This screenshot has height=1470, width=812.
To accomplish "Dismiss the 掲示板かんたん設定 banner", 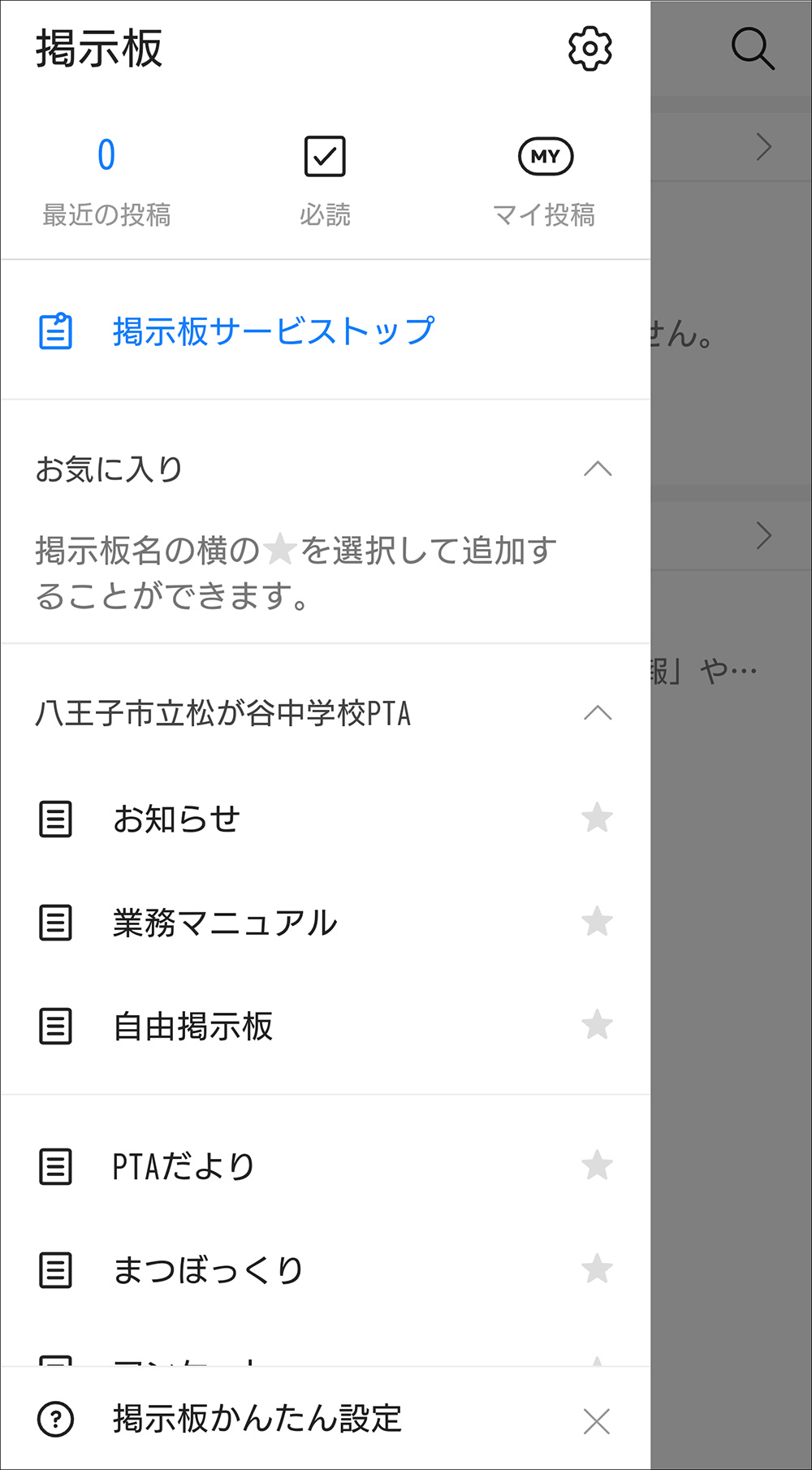I will coord(597,1421).
